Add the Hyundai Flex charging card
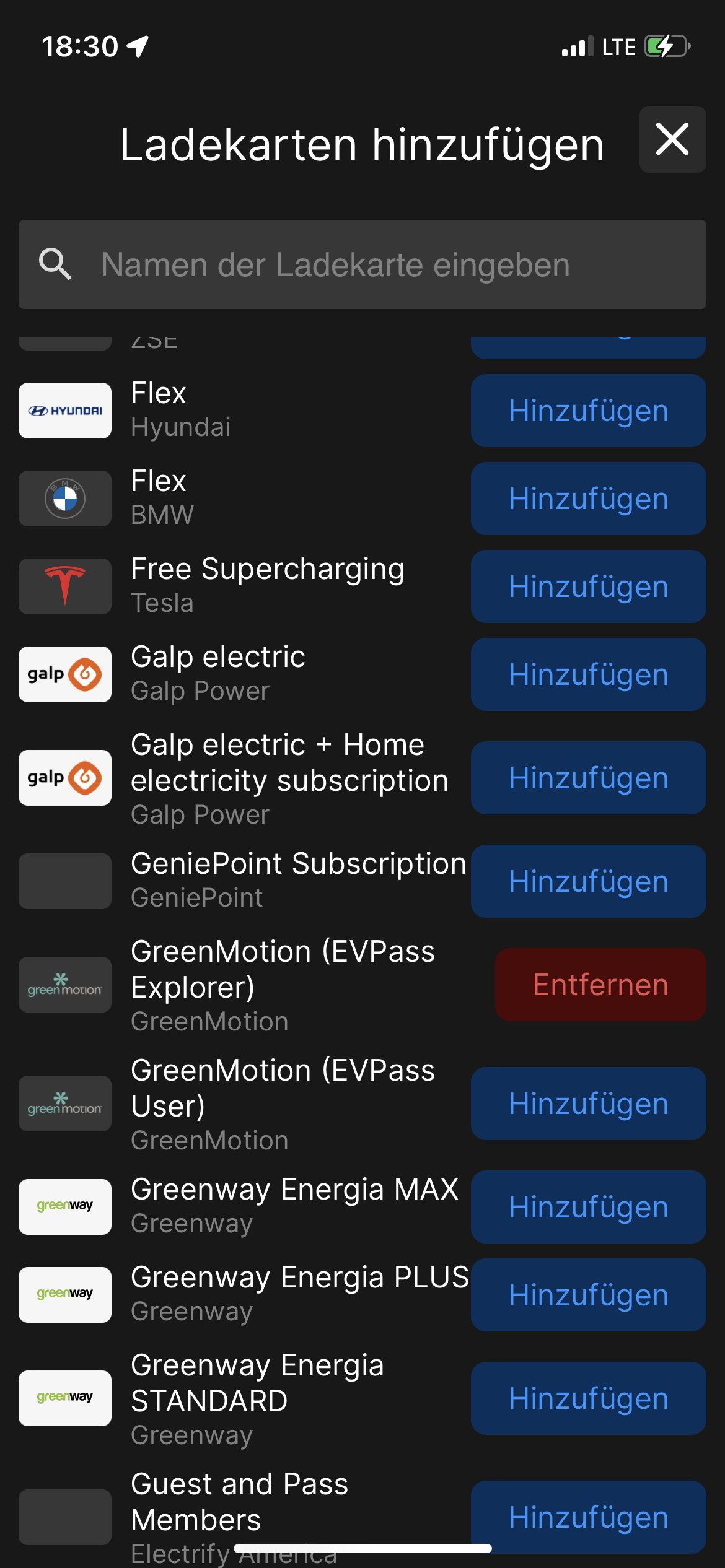This screenshot has height=1568, width=725. pos(588,411)
